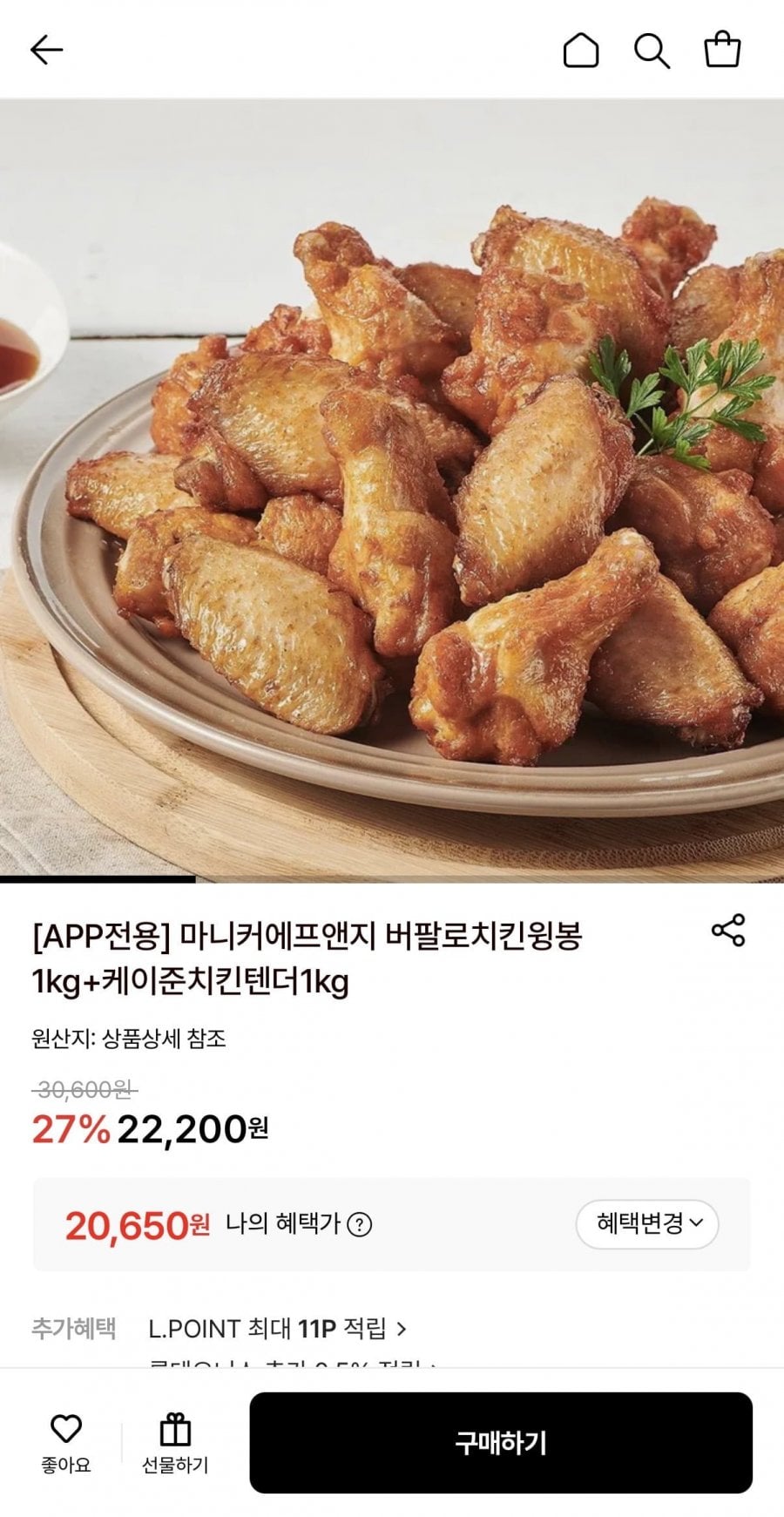Tap the fried chicken product photo

pos(392,488)
